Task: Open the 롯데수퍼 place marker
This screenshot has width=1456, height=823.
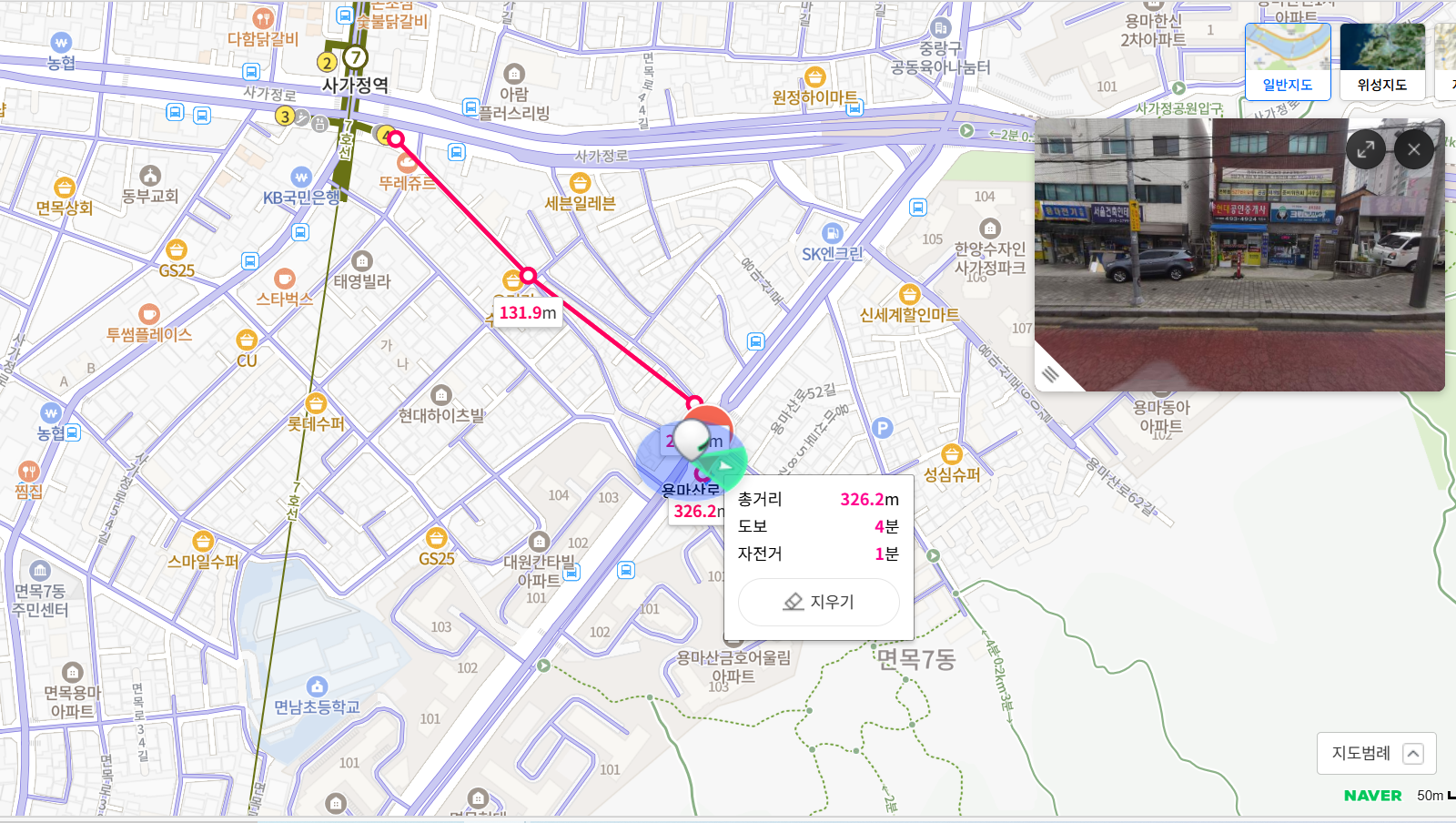Action: tap(316, 403)
